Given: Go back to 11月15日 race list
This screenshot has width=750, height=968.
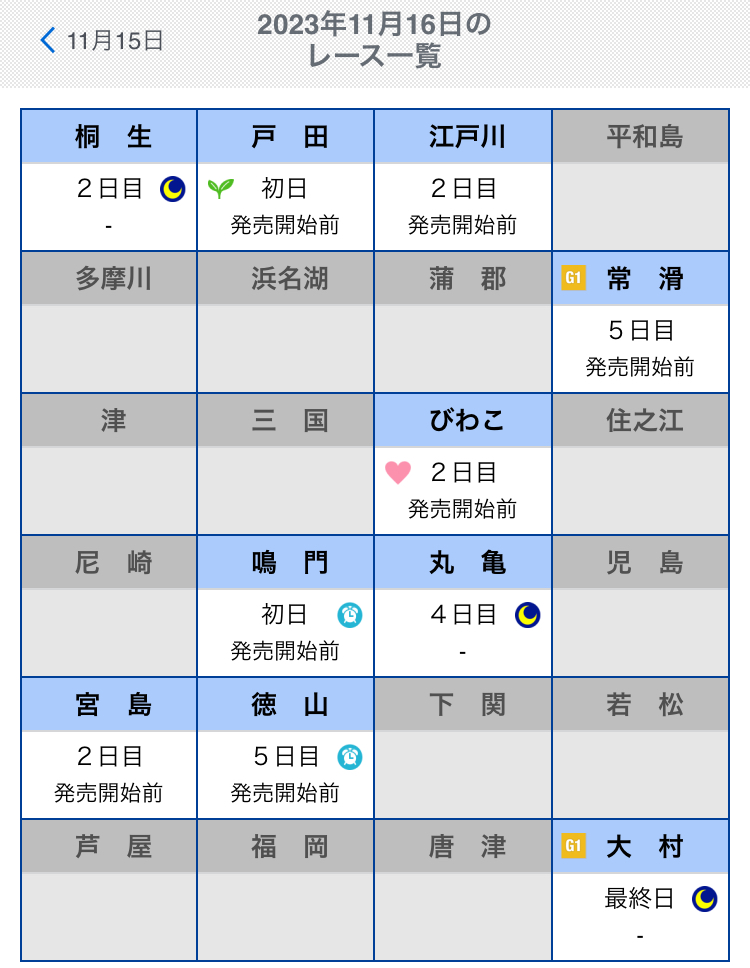Looking at the screenshot, I should tap(102, 41).
